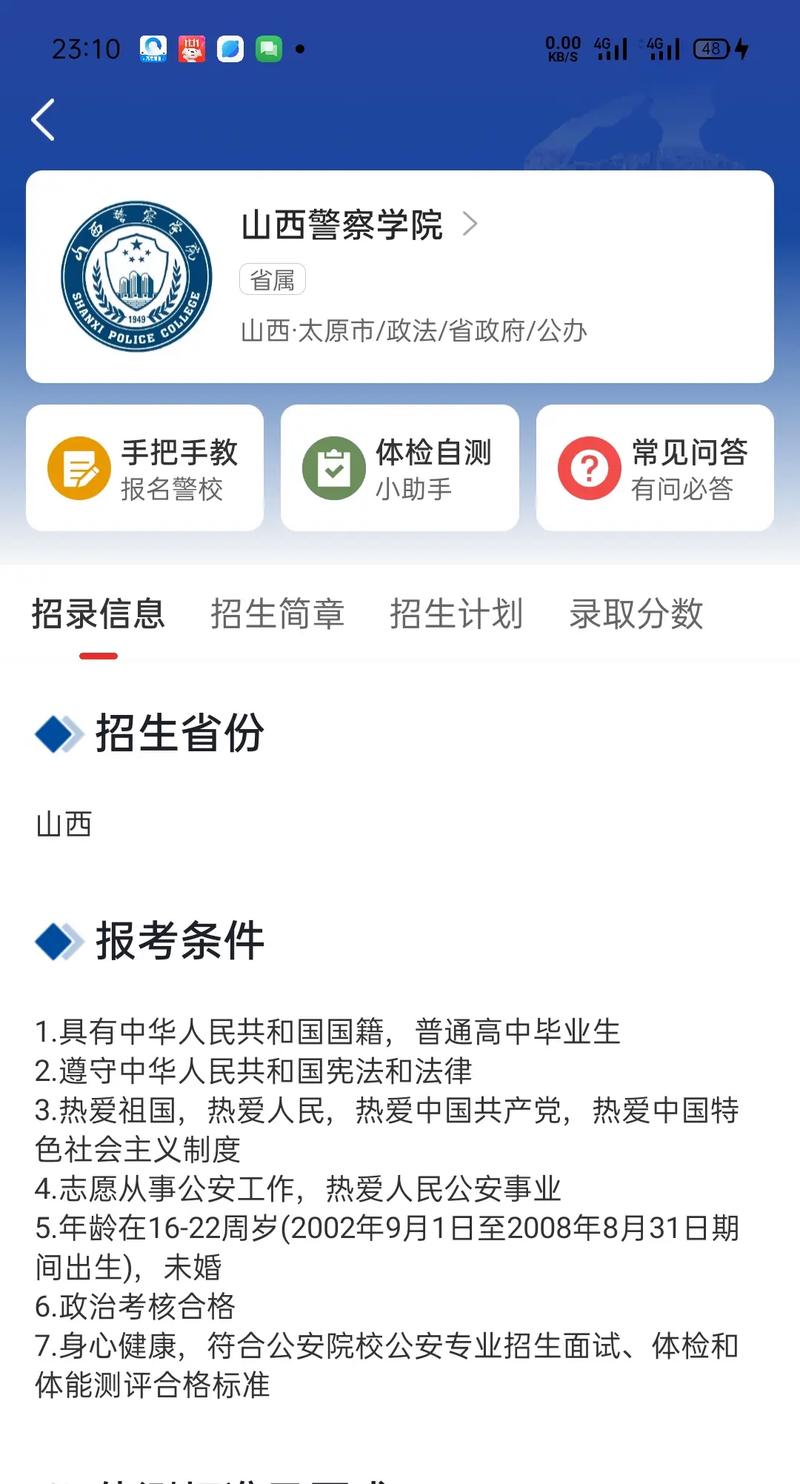Select the 招录信息 tab

click(x=97, y=614)
